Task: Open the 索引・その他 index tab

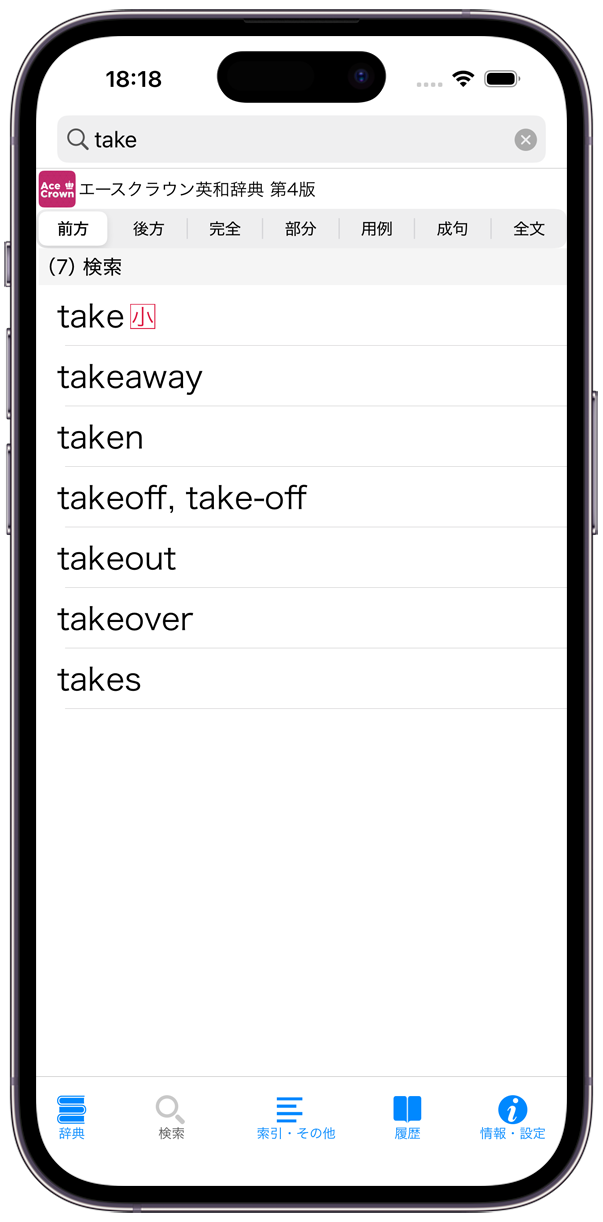Action: pyautogui.click(x=295, y=1117)
